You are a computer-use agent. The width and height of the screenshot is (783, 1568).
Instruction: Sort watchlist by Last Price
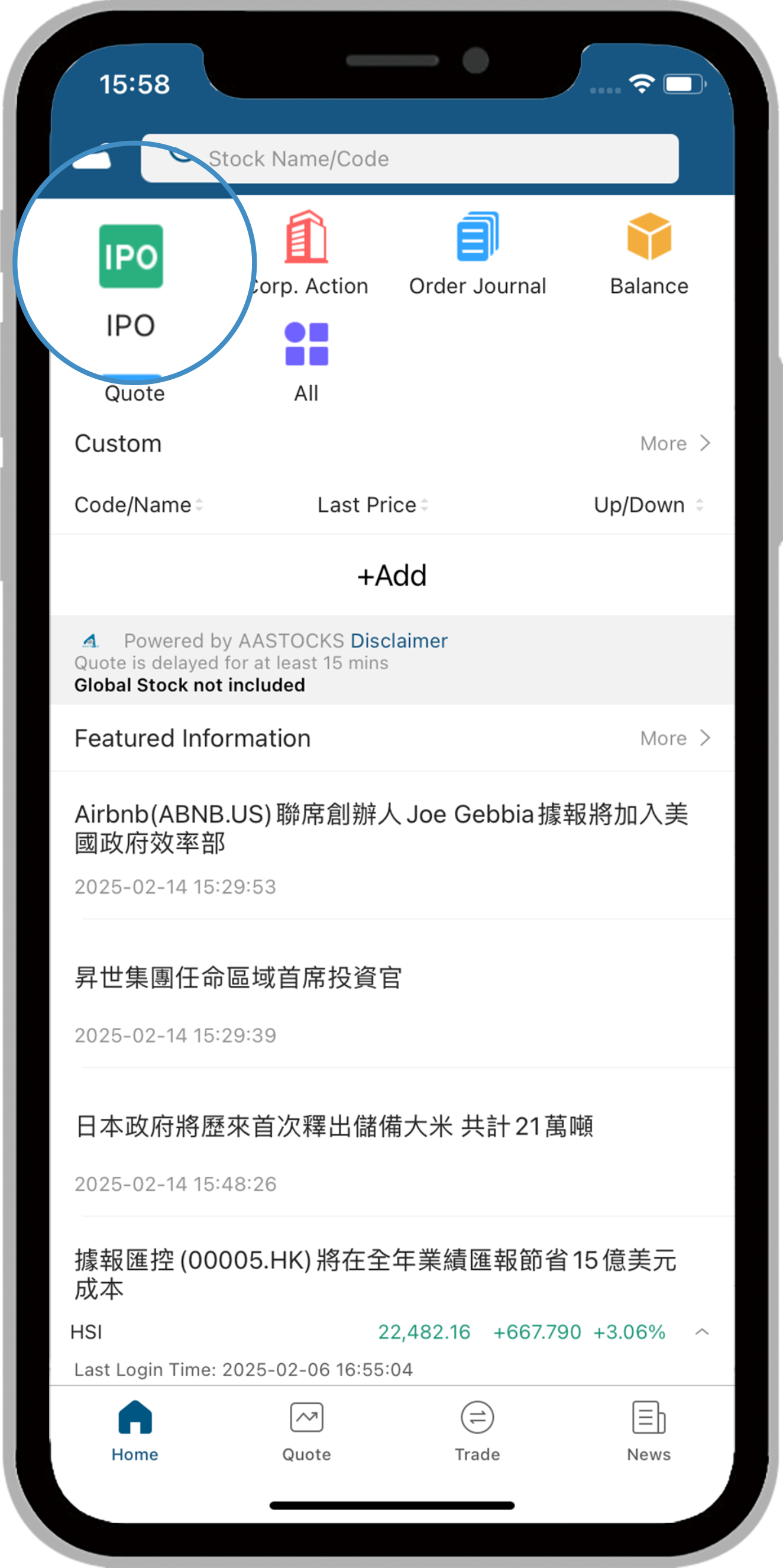tap(373, 505)
